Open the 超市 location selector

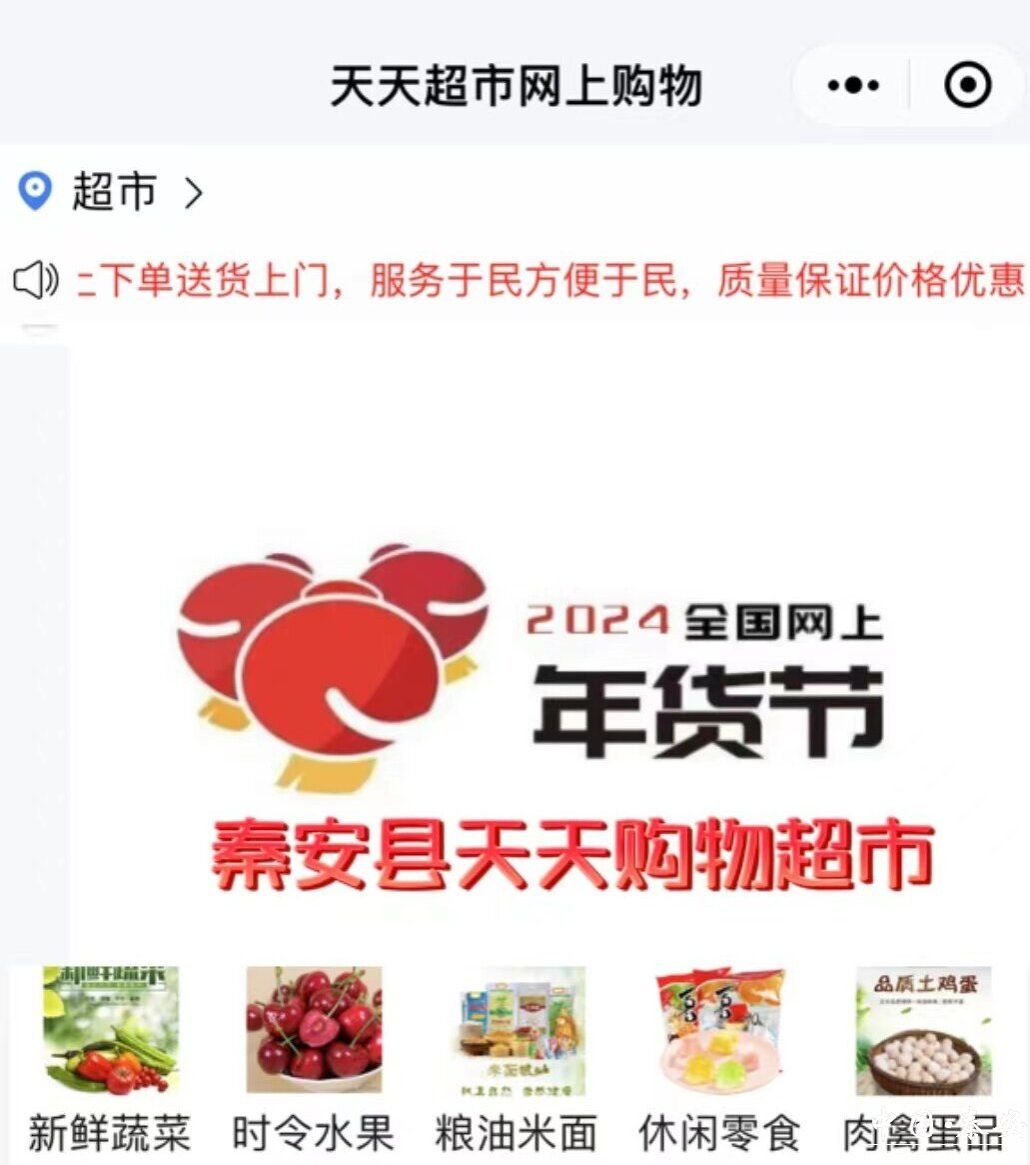tap(113, 191)
